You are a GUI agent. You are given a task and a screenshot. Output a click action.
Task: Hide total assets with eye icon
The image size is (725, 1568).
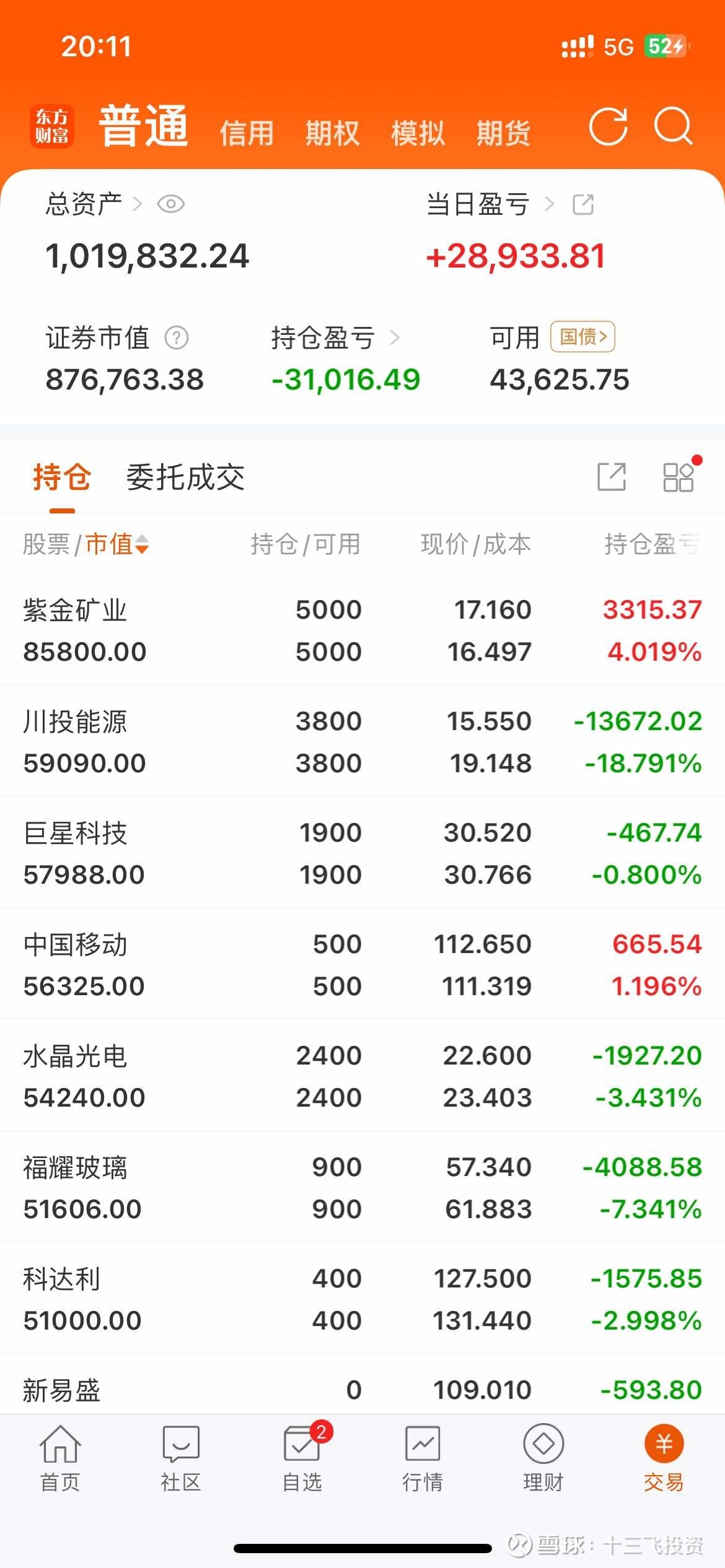[x=171, y=204]
